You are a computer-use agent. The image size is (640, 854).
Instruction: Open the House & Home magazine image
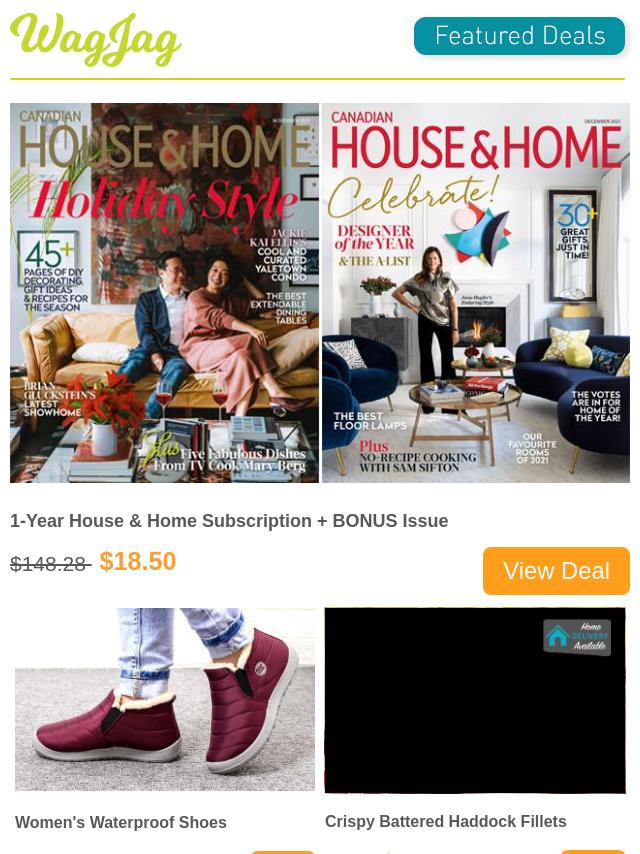(320, 293)
